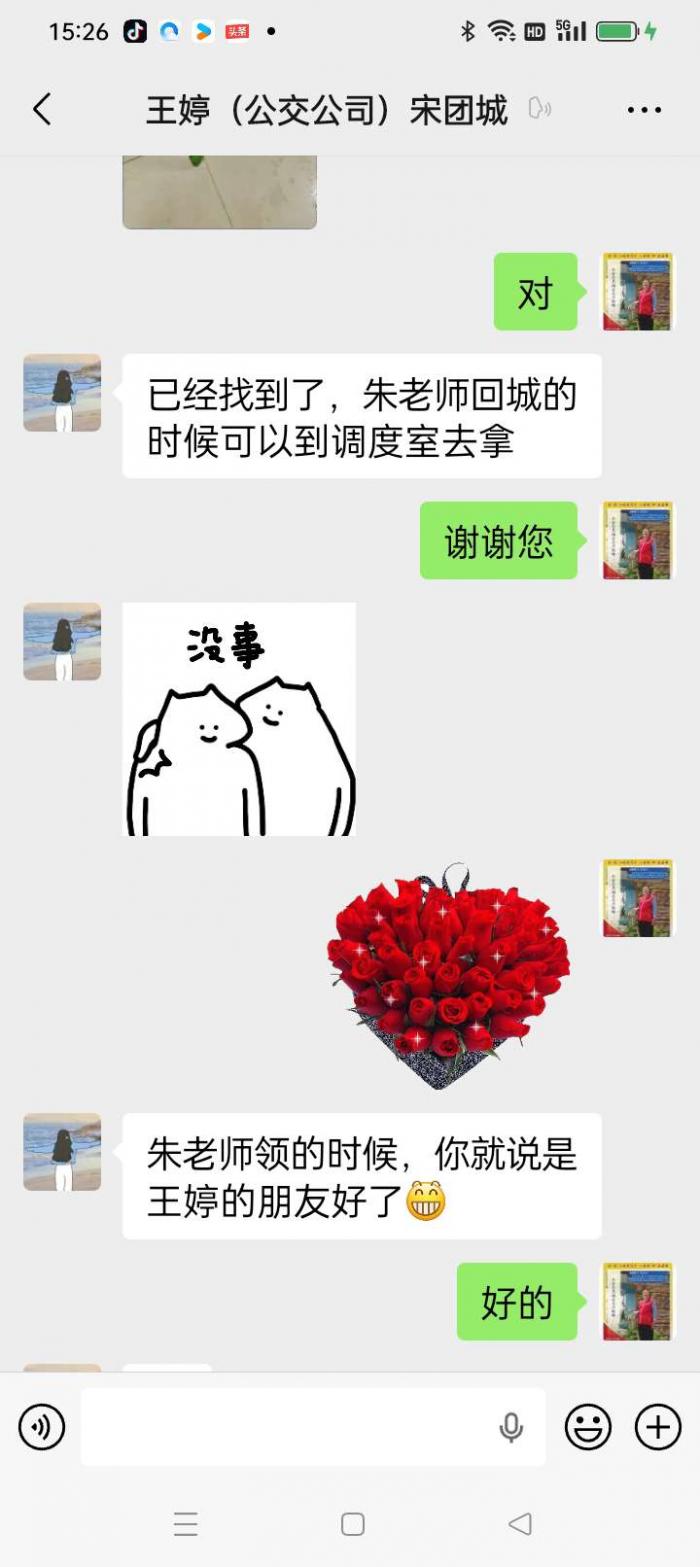
Task: Open the 没事 cat sticker
Action: (239, 719)
